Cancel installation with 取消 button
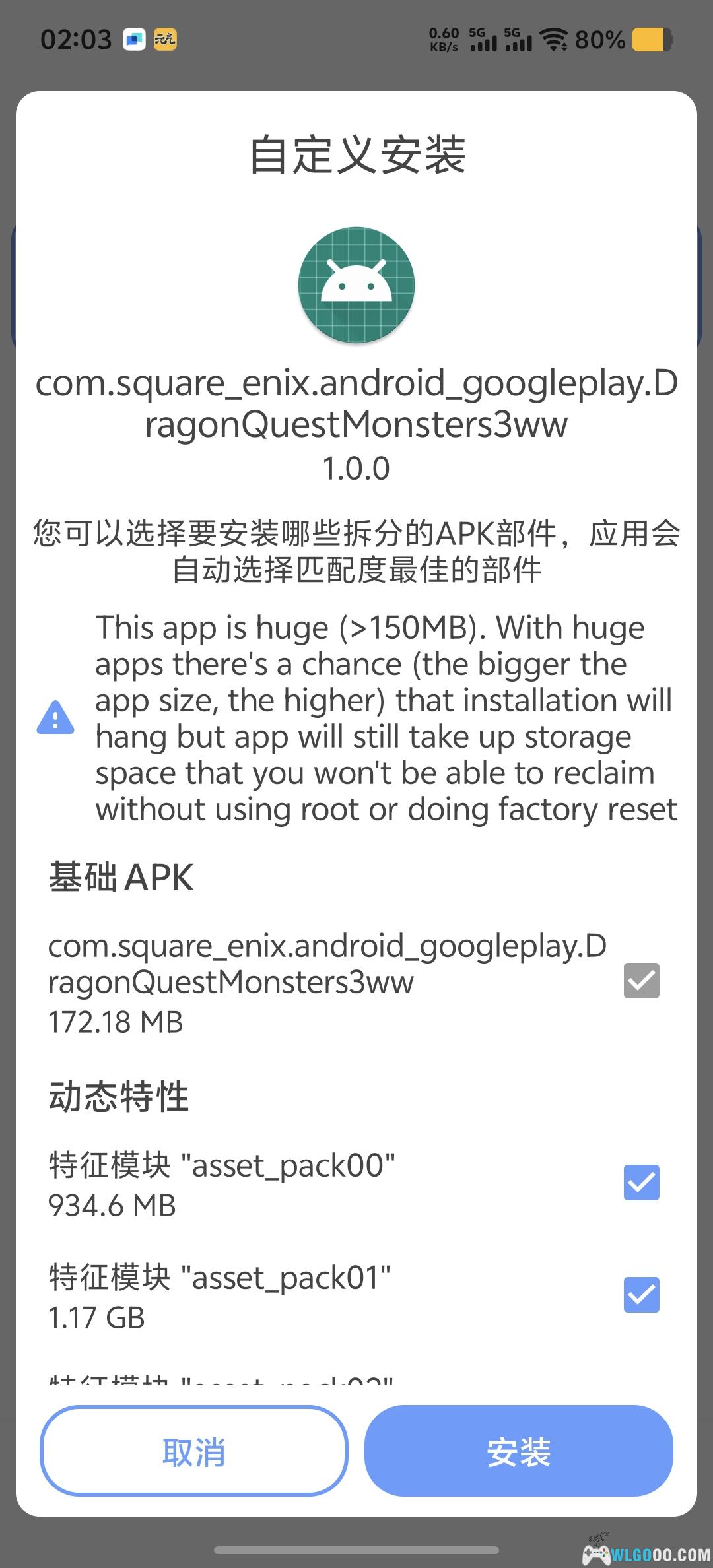 [x=193, y=1453]
